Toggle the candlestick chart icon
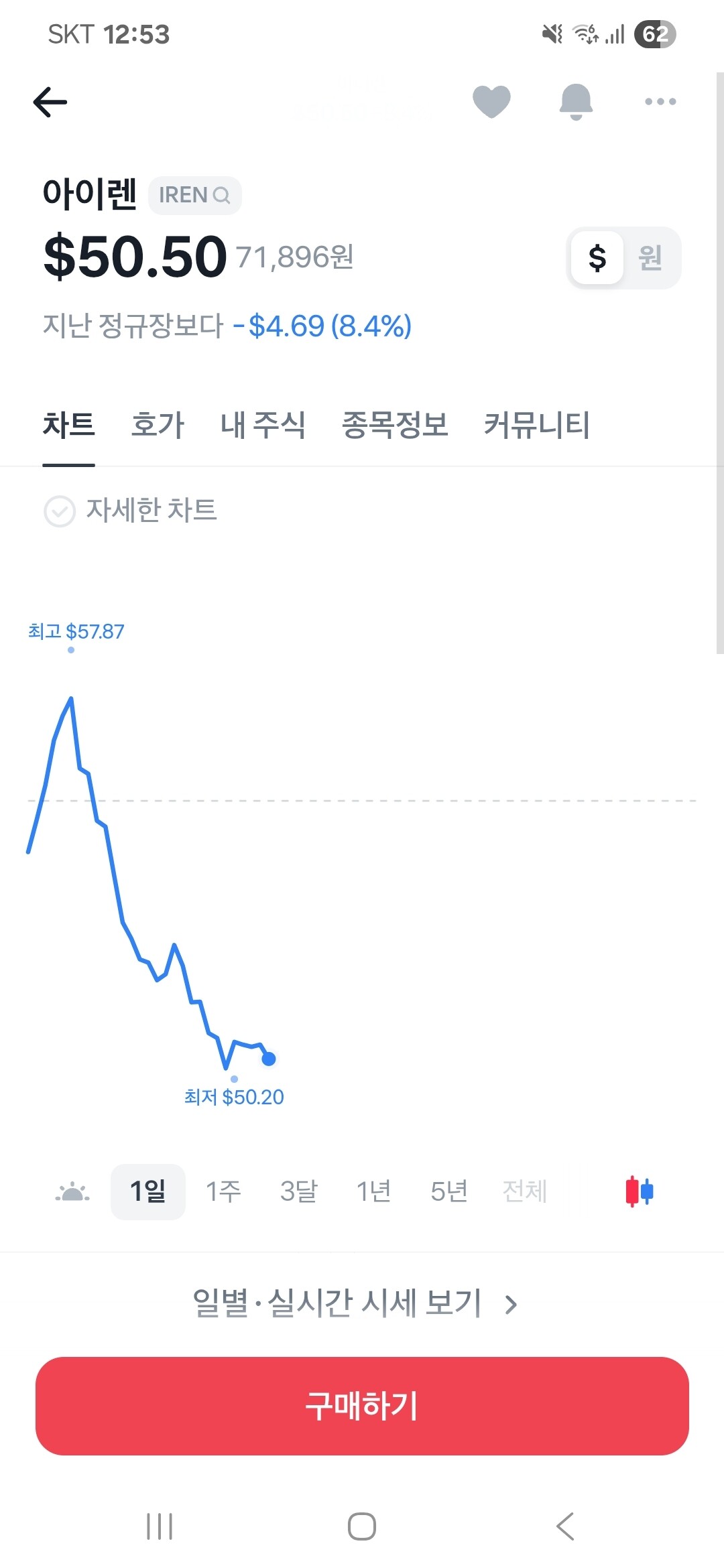 pos(640,1191)
